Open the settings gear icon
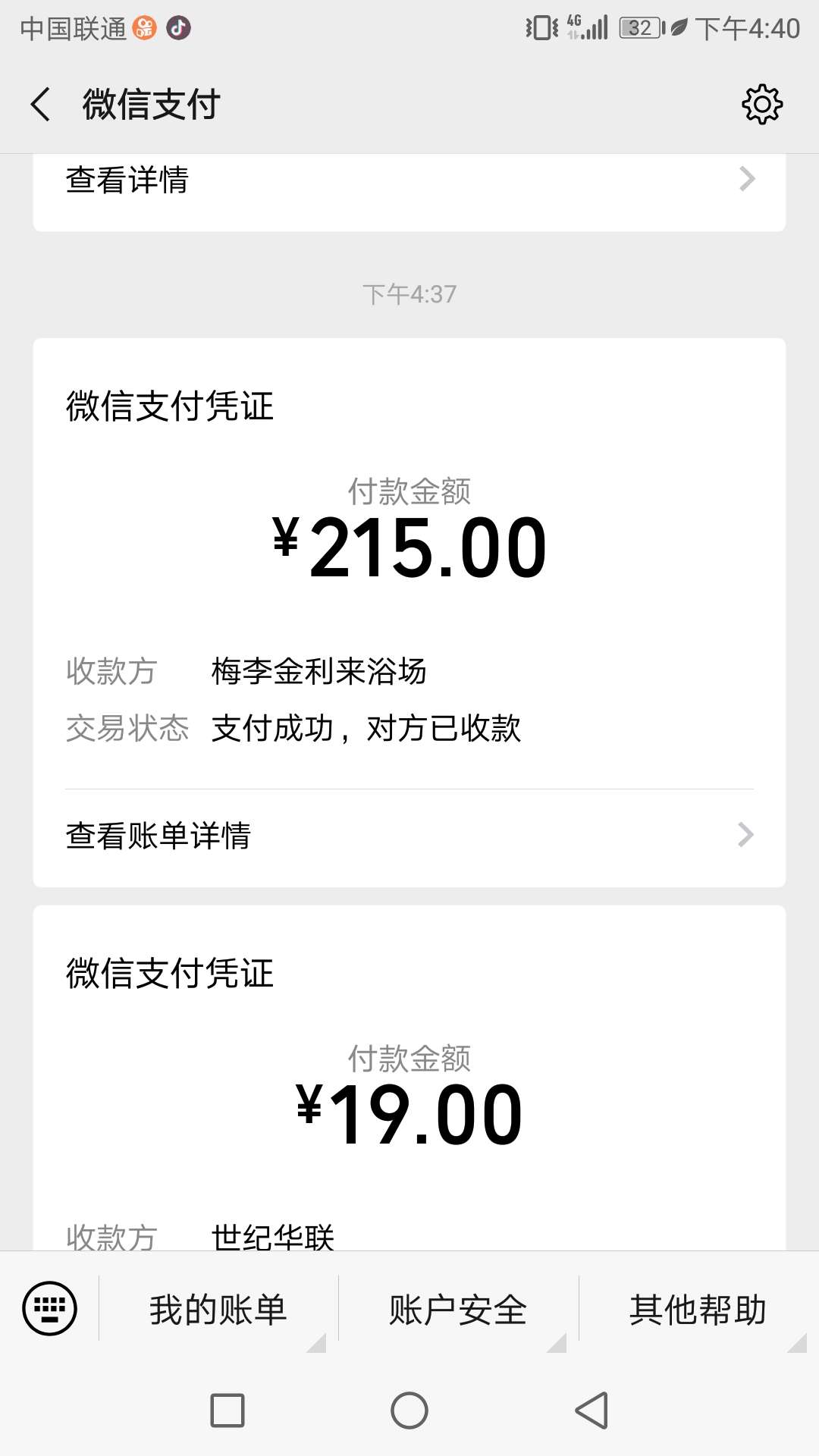This screenshot has width=819, height=1456. click(x=762, y=104)
